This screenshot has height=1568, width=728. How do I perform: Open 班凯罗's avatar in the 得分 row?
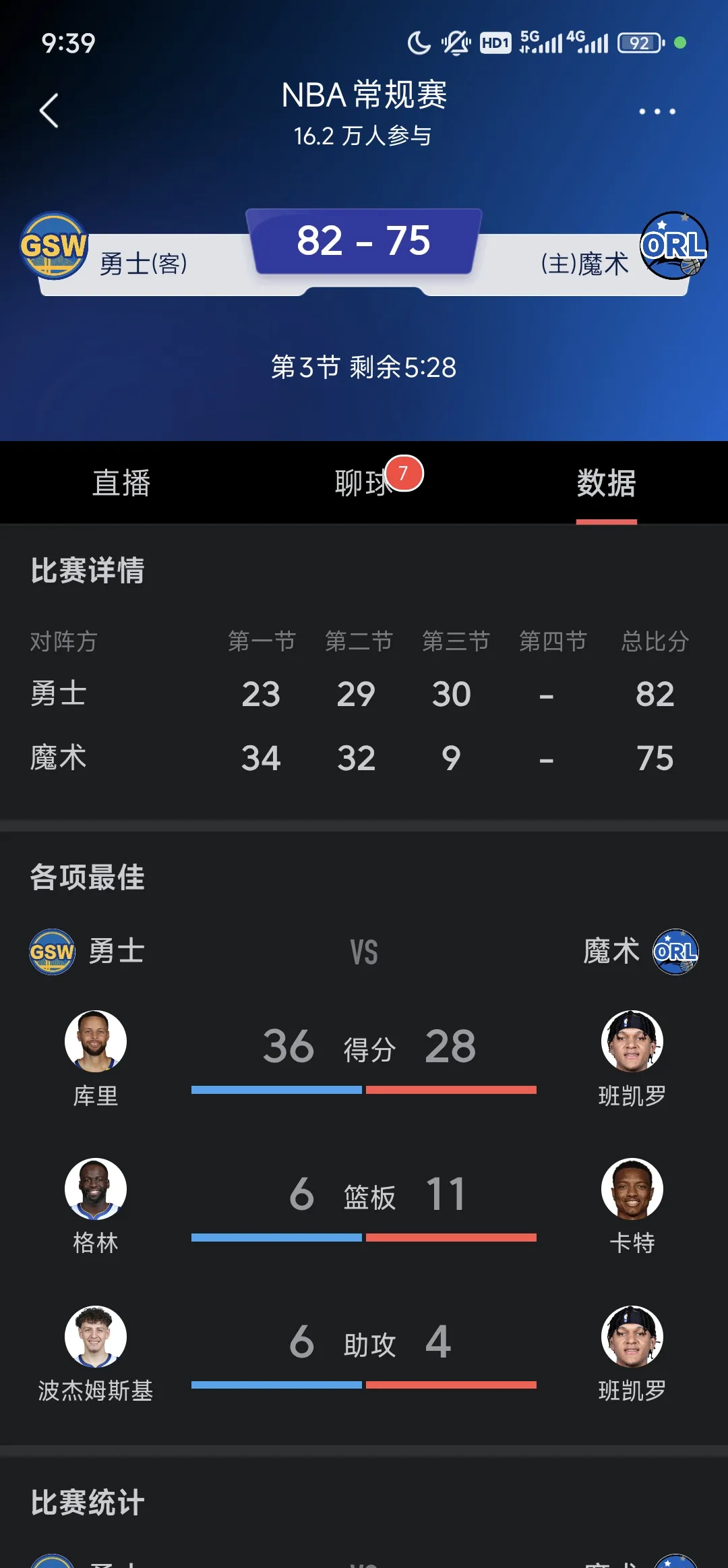coord(632,1041)
